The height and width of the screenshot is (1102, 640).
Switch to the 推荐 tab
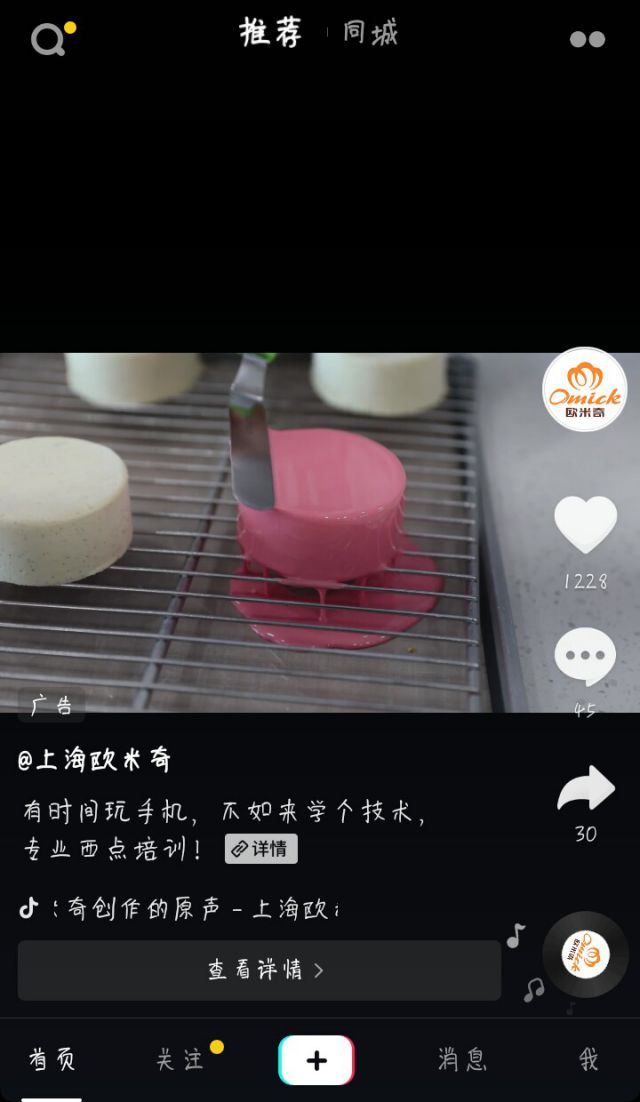[x=270, y=33]
